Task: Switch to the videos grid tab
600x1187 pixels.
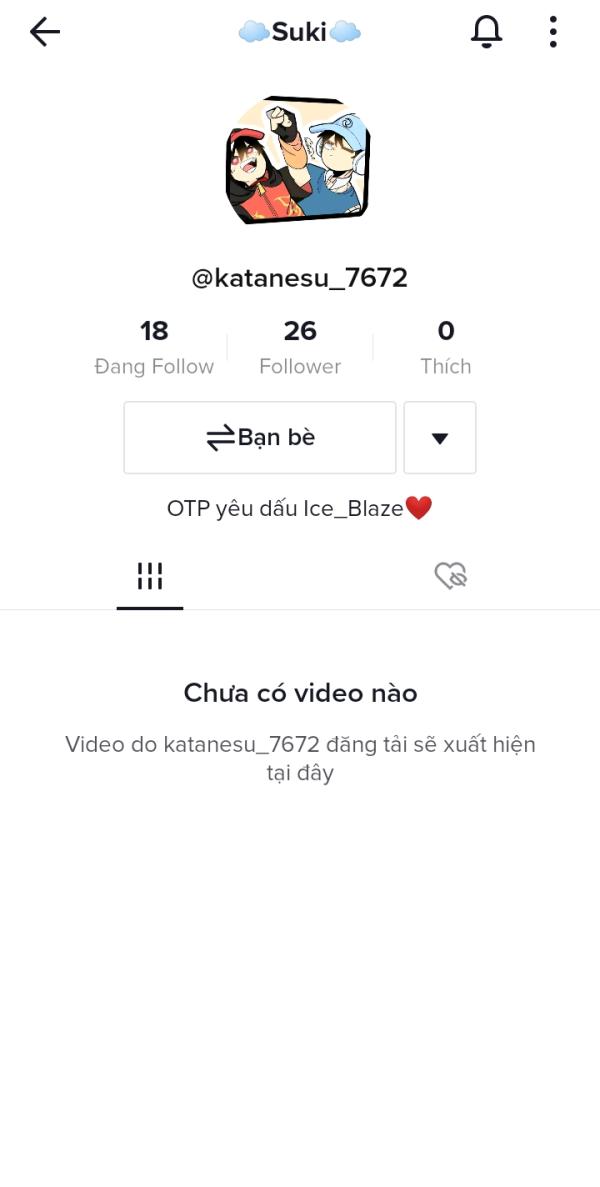Action: 150,576
